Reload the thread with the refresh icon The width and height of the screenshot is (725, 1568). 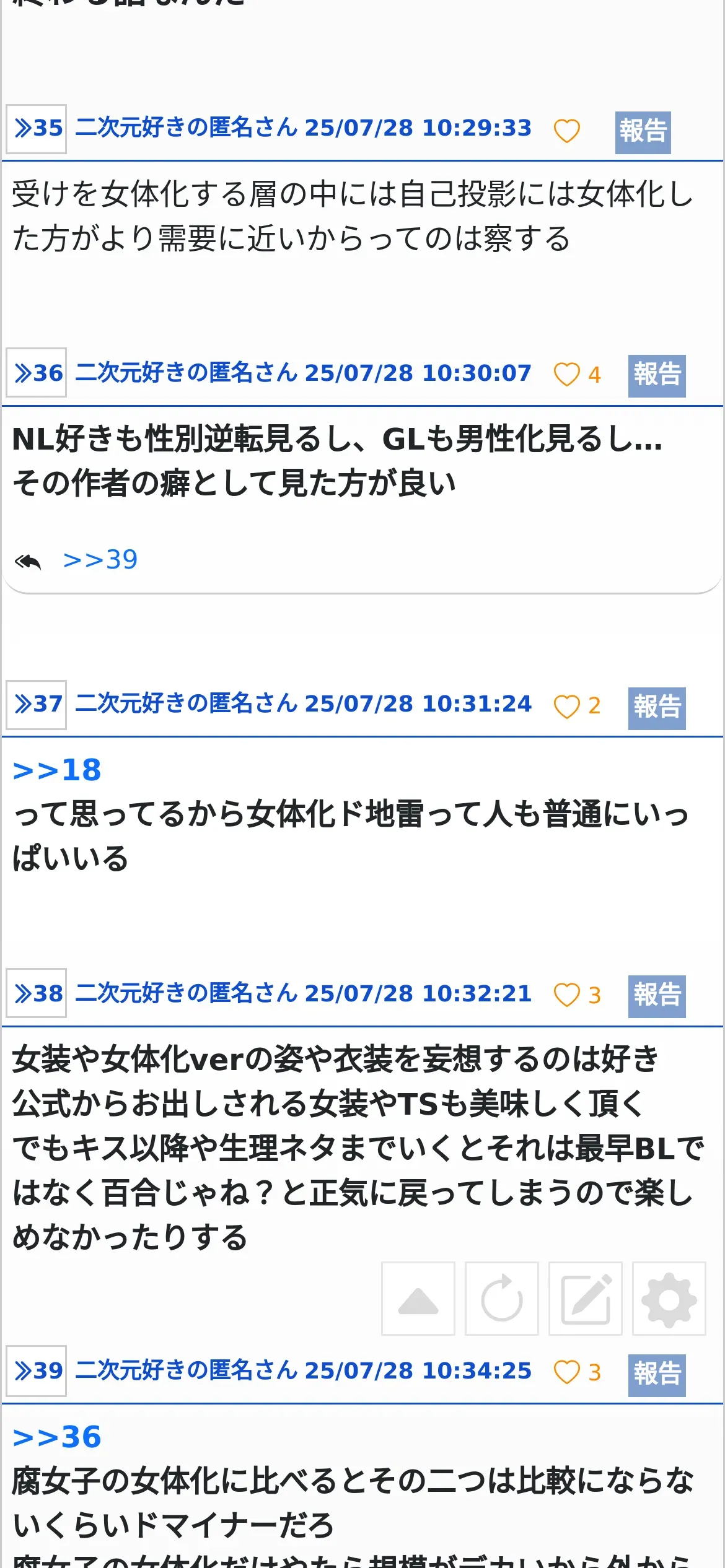(x=502, y=1299)
